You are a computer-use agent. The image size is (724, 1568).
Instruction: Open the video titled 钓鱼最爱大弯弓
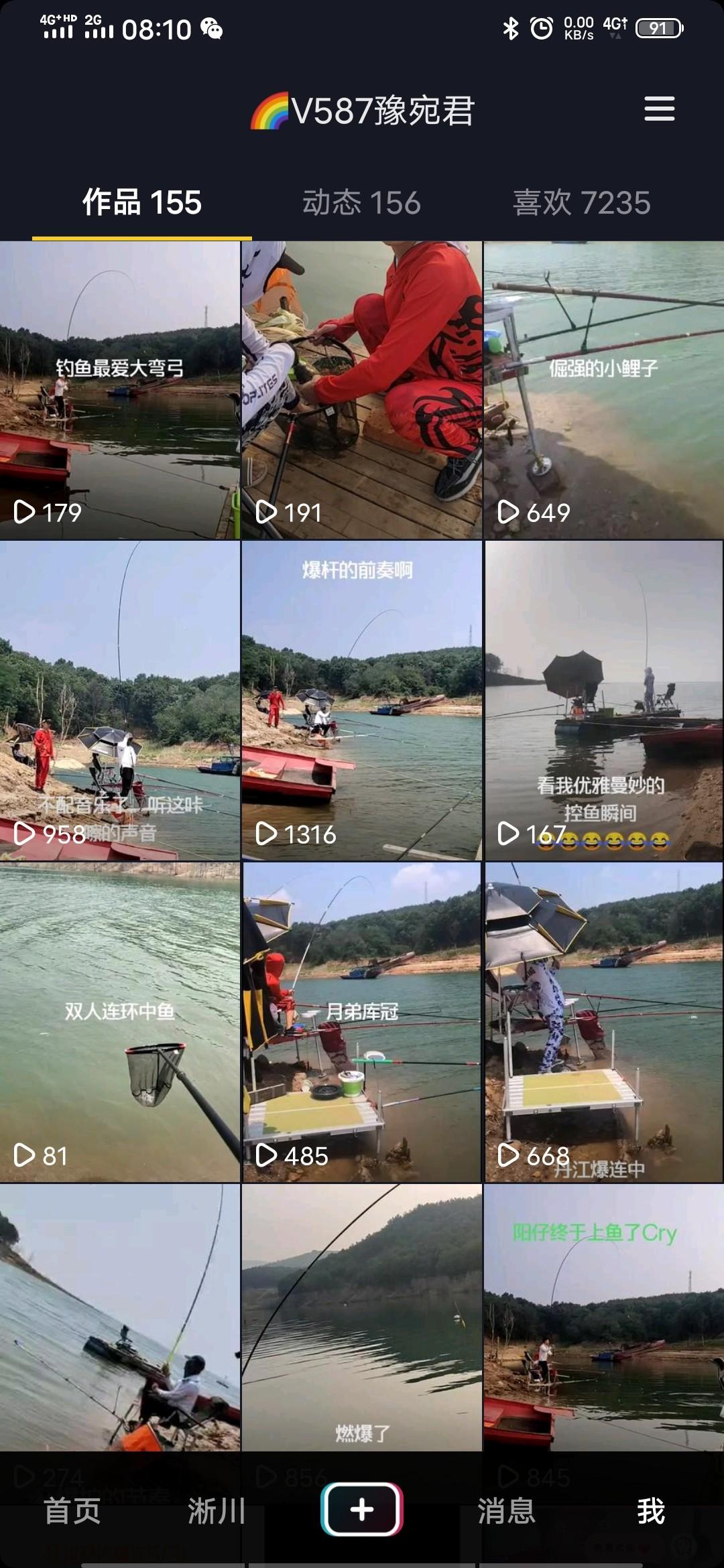click(120, 390)
